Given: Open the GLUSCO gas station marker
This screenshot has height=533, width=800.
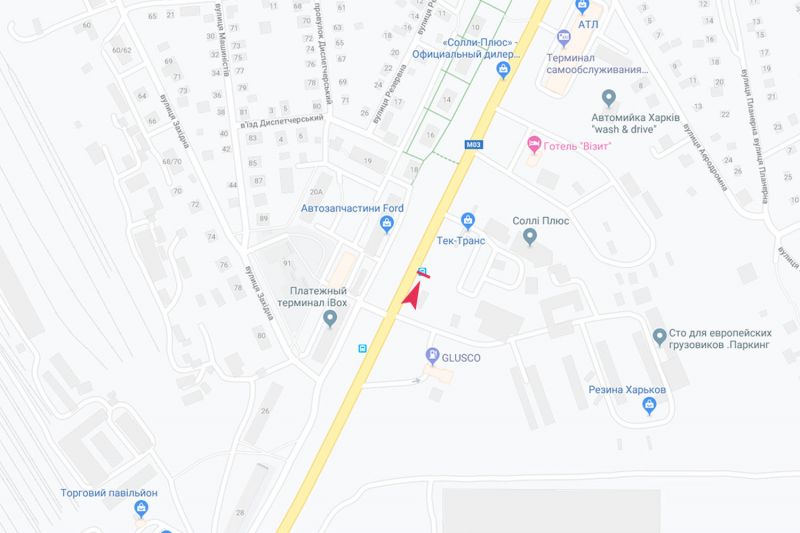Looking at the screenshot, I should (432, 355).
